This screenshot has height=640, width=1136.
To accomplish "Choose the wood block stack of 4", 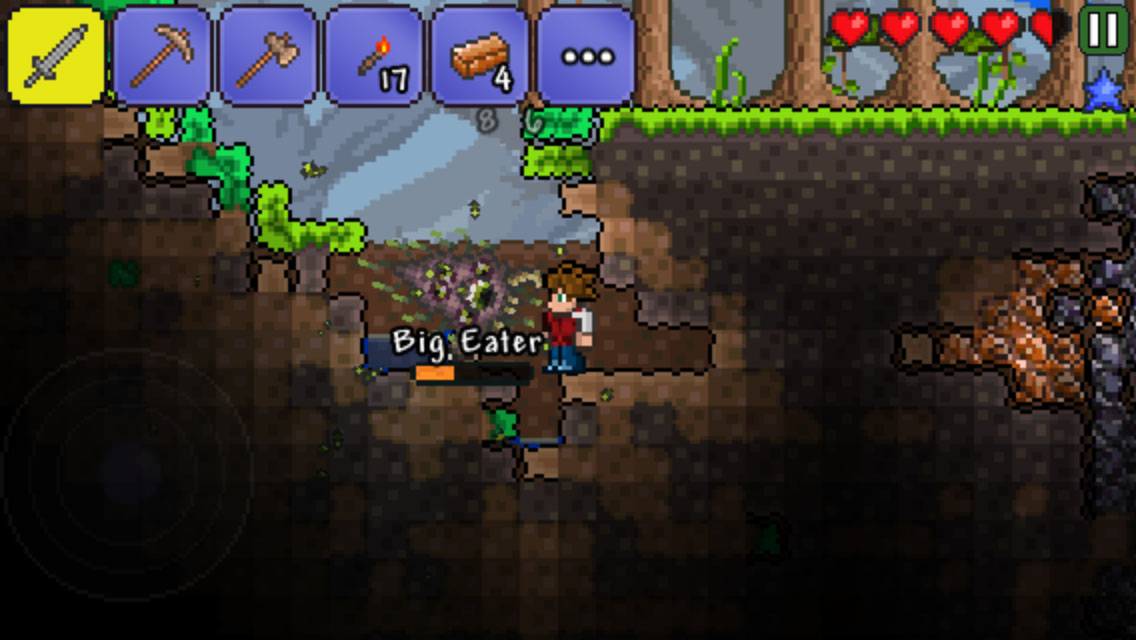I will (480, 56).
